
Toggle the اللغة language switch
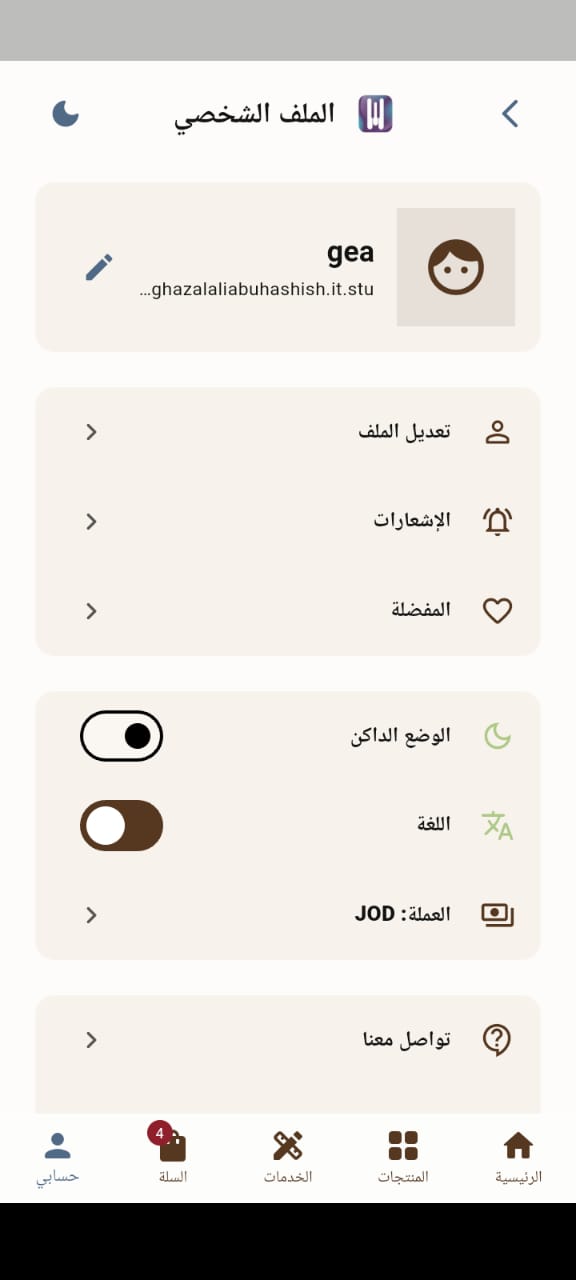coord(121,826)
